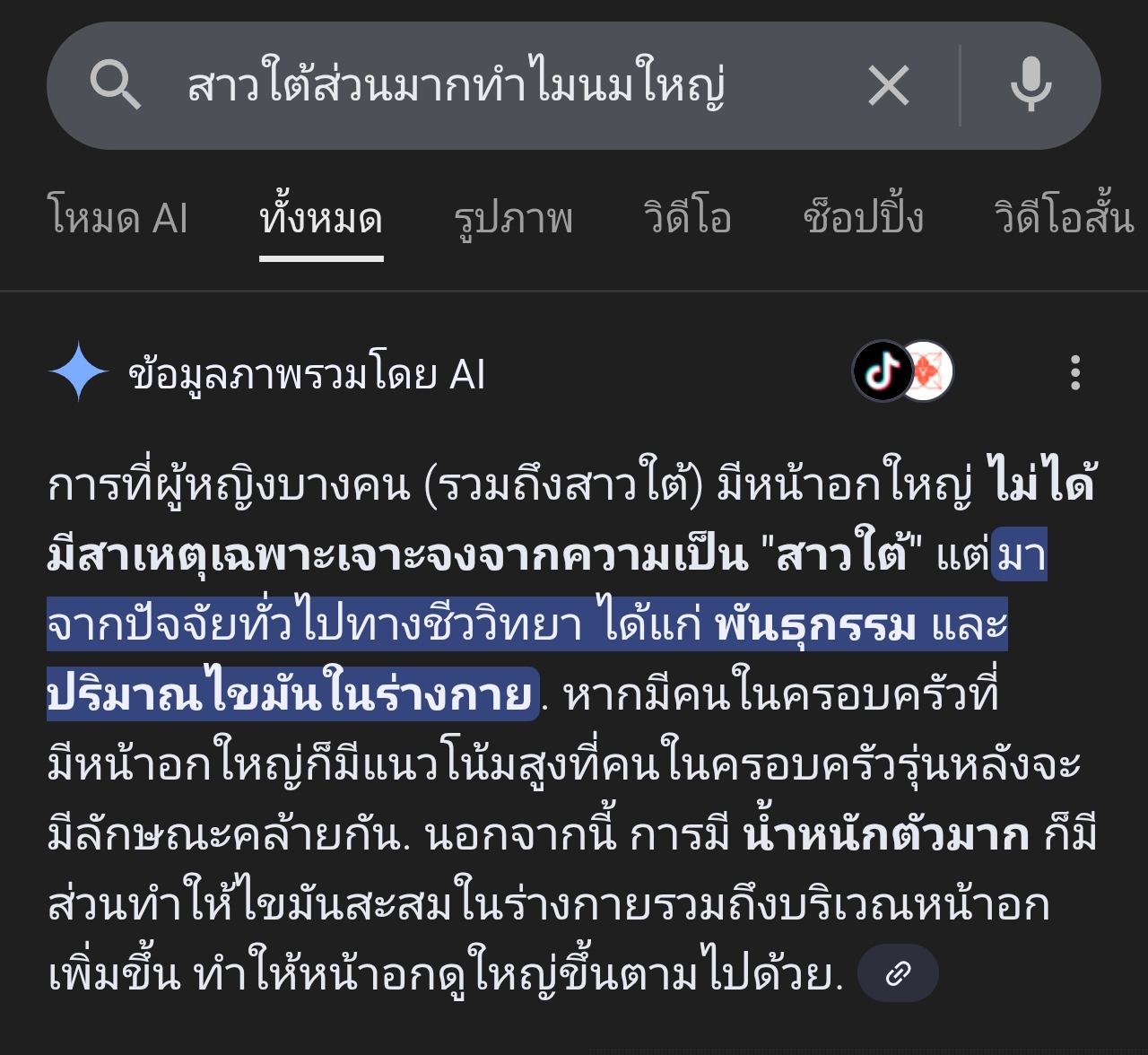This screenshot has height=1055, width=1148.
Task: Open the วิดีโอ tab
Action: click(x=688, y=218)
